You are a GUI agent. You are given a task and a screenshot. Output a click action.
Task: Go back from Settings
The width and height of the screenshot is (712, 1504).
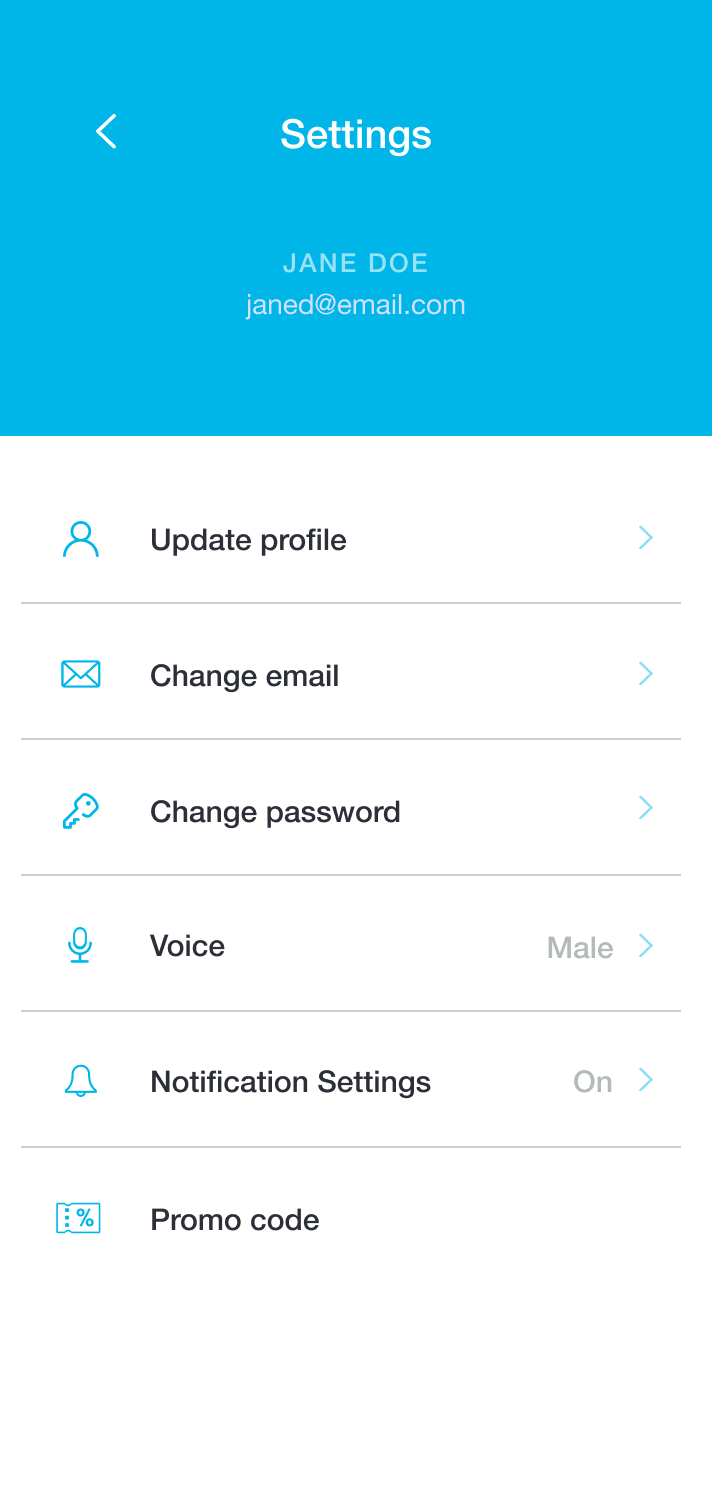(x=106, y=132)
